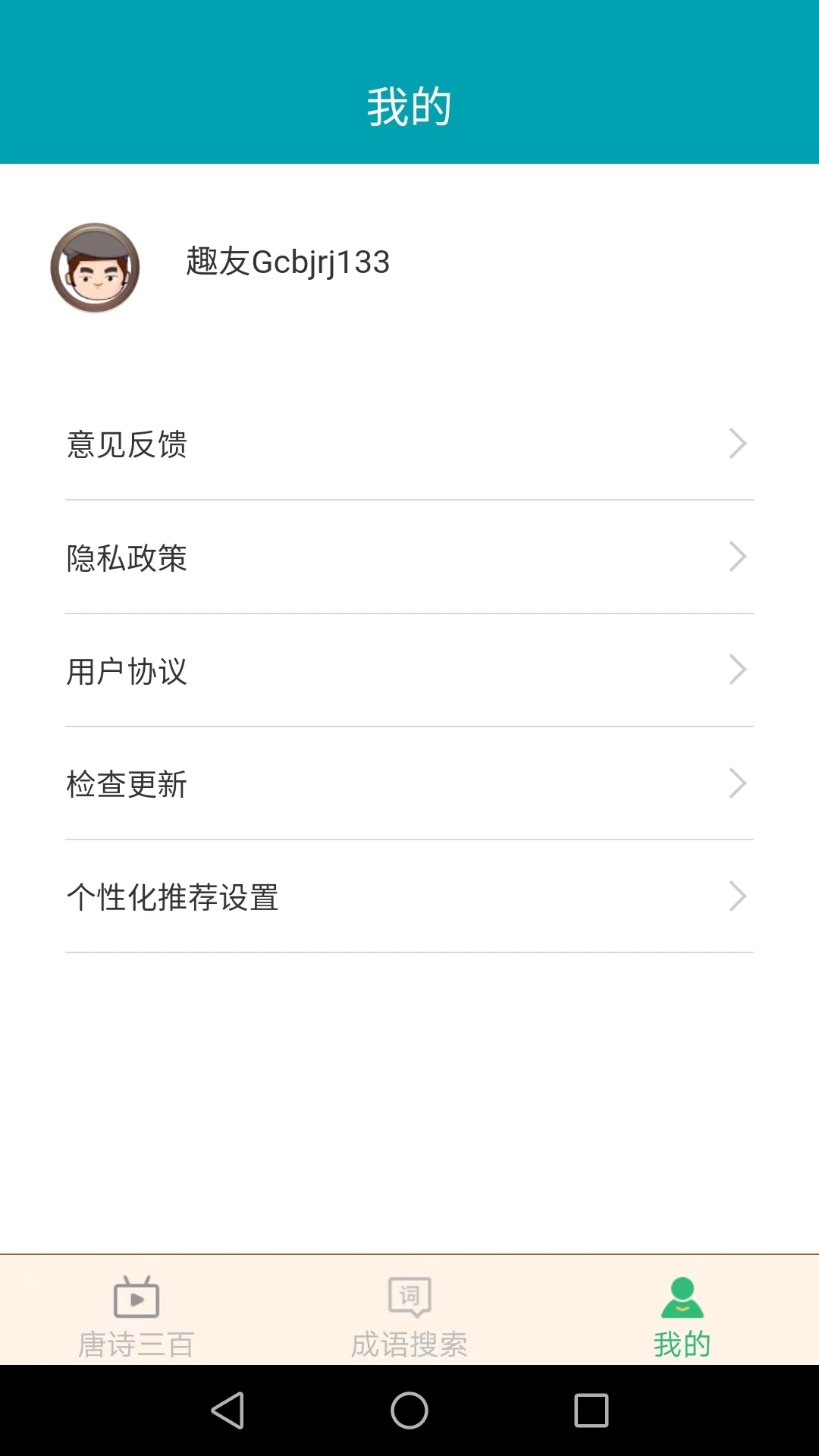The image size is (819, 1456).
Task: Open 隐私政策 privacy policy
Action: [x=409, y=557]
